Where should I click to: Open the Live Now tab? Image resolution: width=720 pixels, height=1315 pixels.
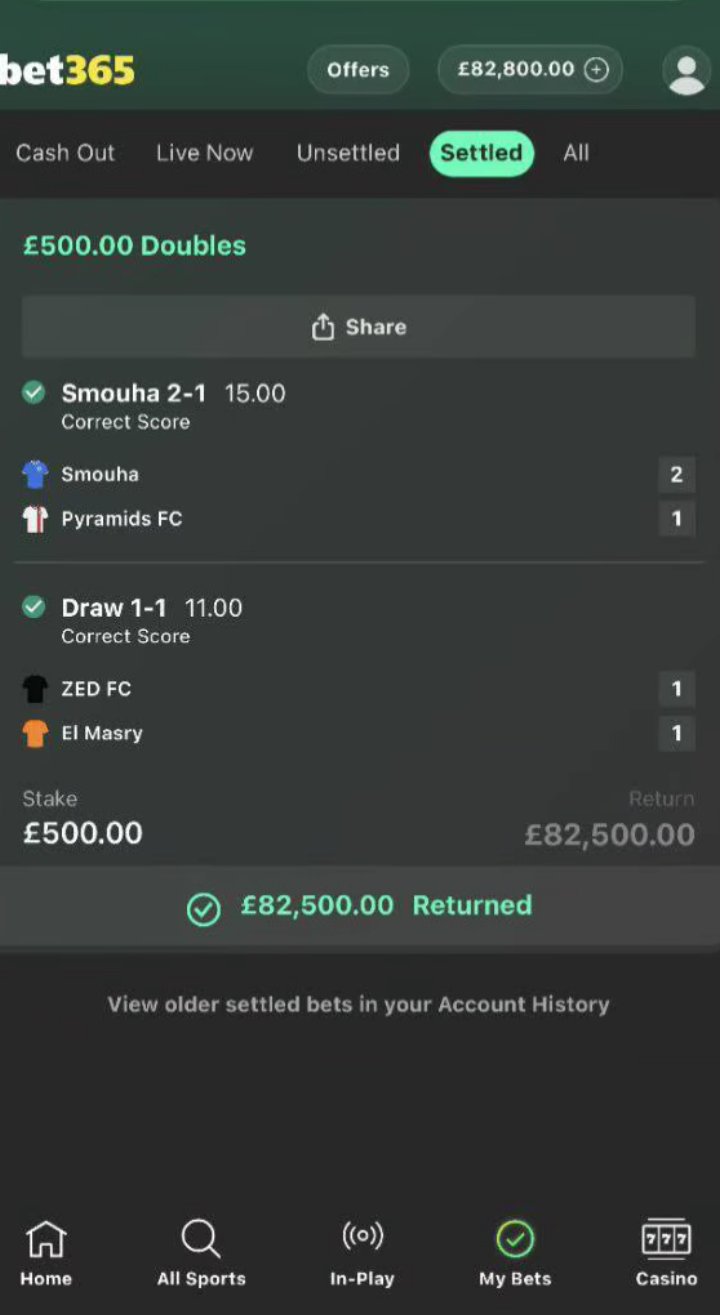pyautogui.click(x=204, y=153)
